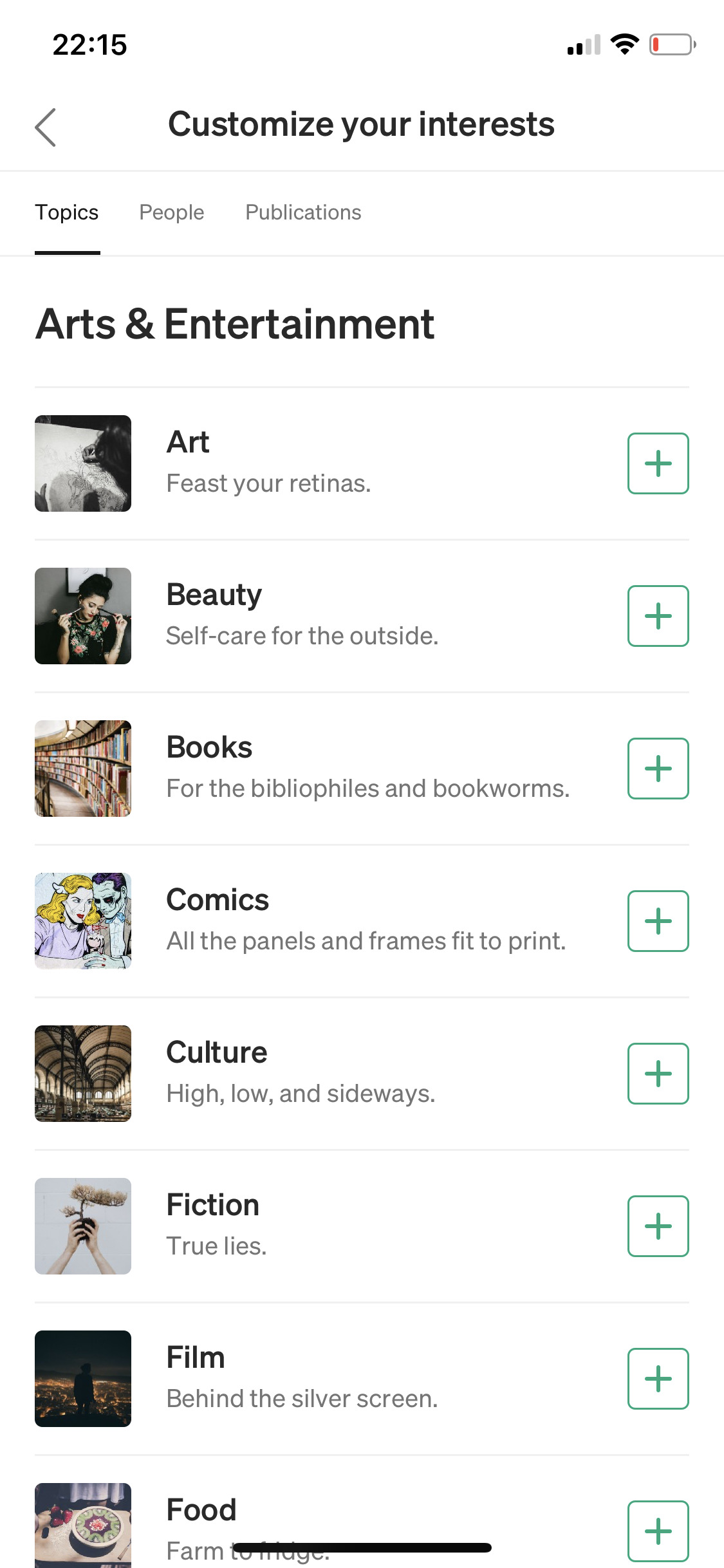Add Film to your interests

coord(658,1378)
